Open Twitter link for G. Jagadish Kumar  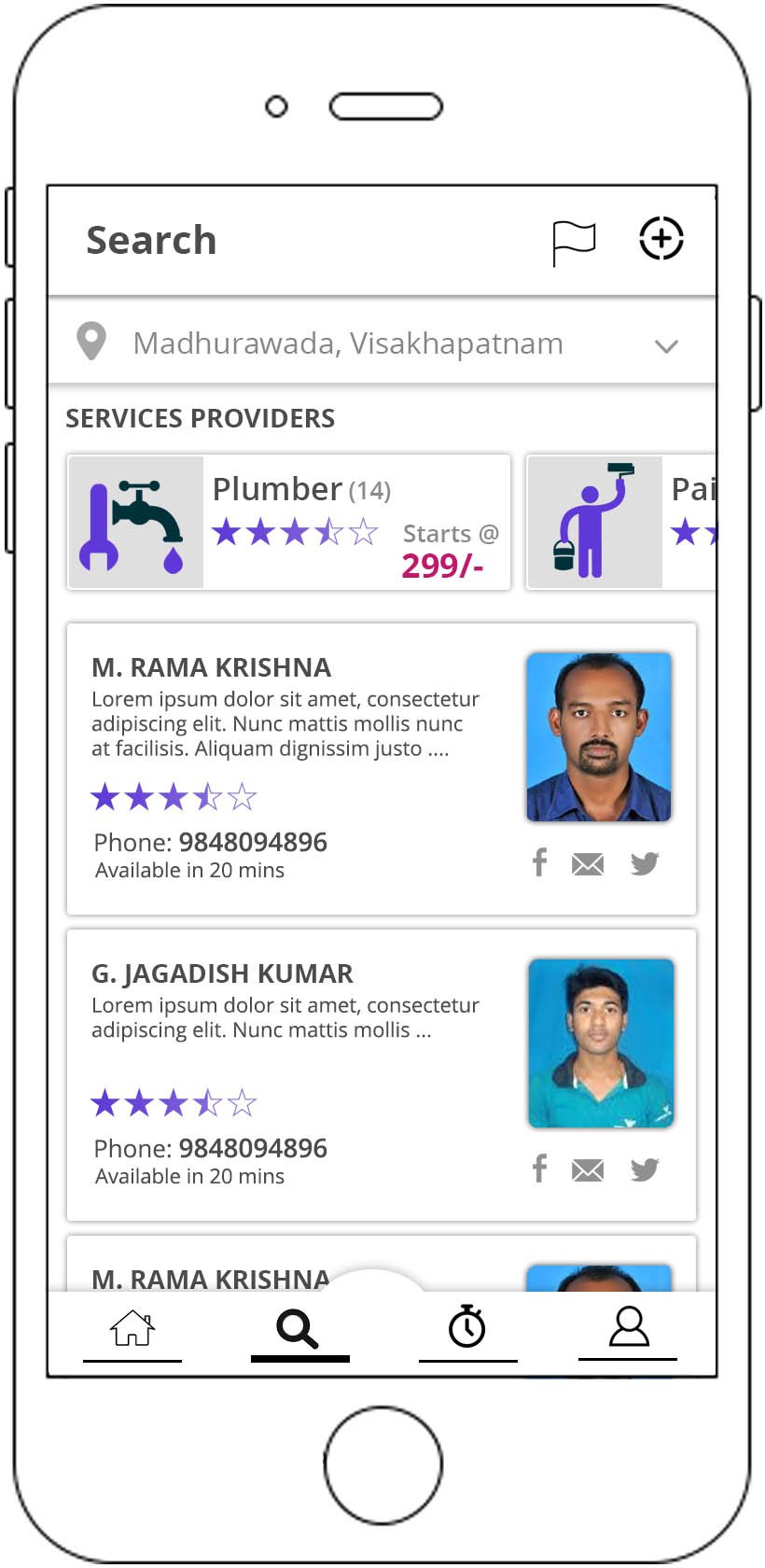[644, 1169]
